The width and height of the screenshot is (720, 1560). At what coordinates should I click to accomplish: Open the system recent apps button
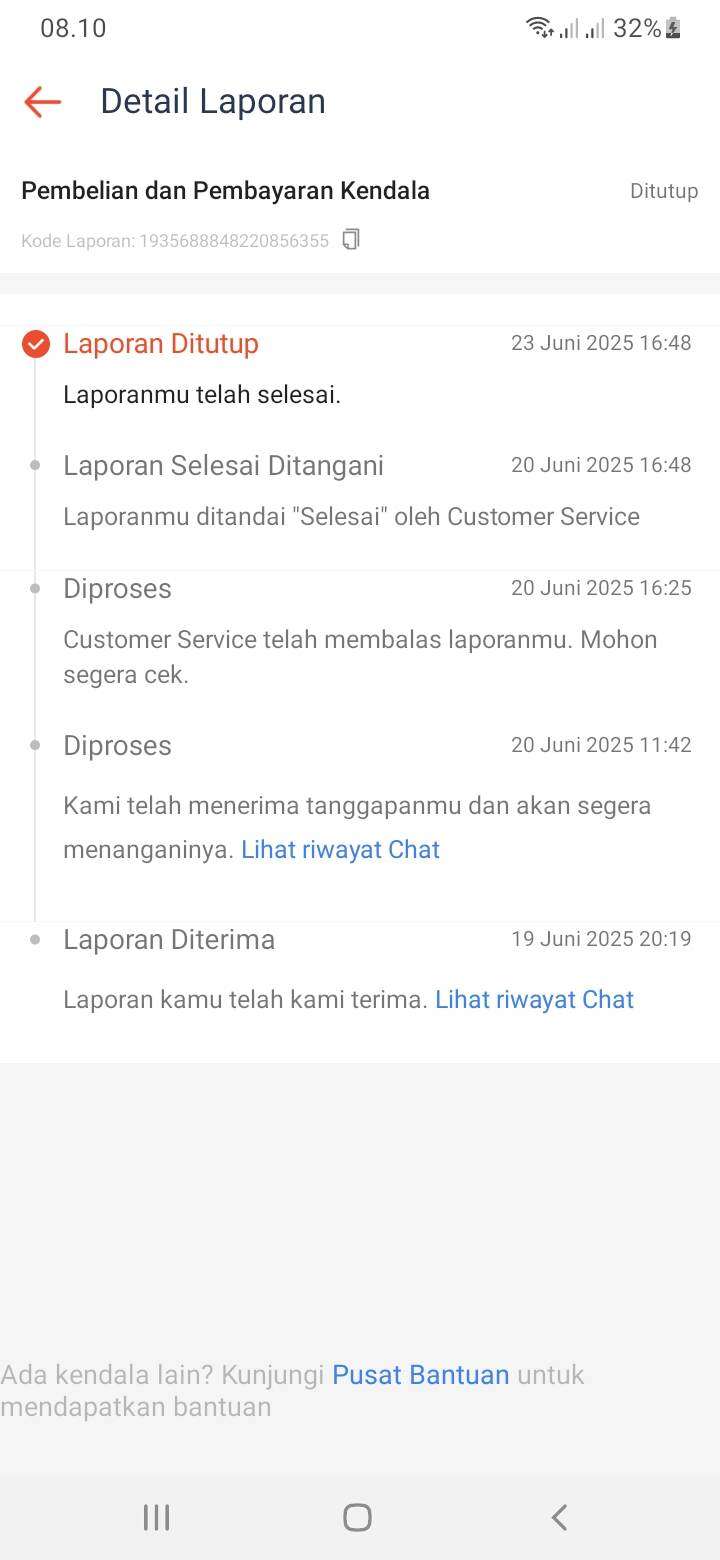click(156, 1517)
